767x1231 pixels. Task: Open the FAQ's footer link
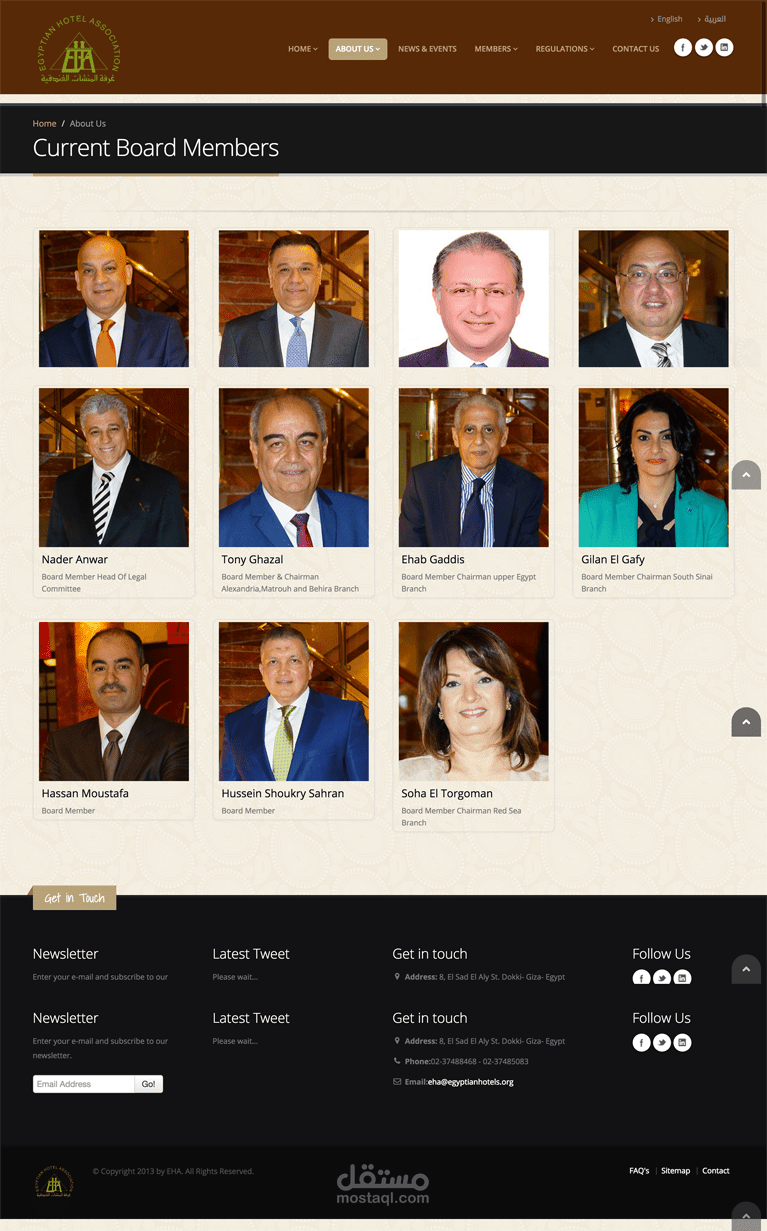click(x=639, y=1171)
